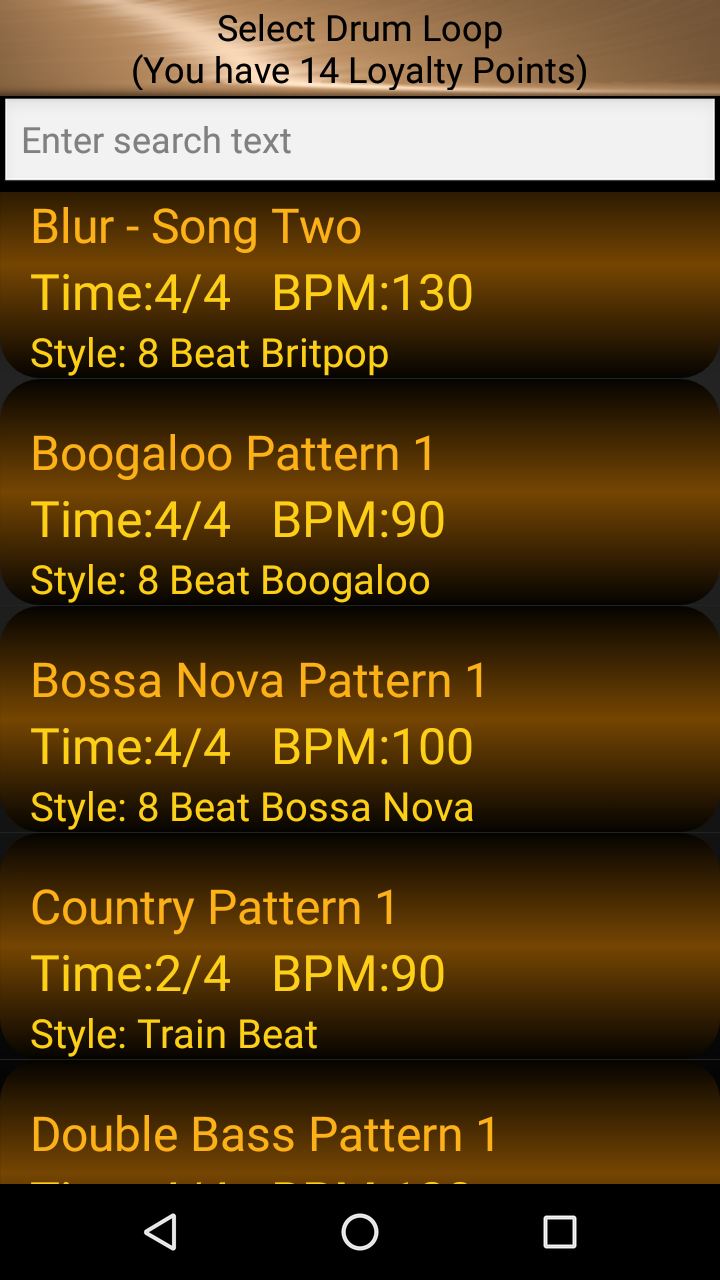Image resolution: width=720 pixels, height=1280 pixels.
Task: Click Time:4/4 on Boogaloo Pattern 1
Action: (130, 519)
